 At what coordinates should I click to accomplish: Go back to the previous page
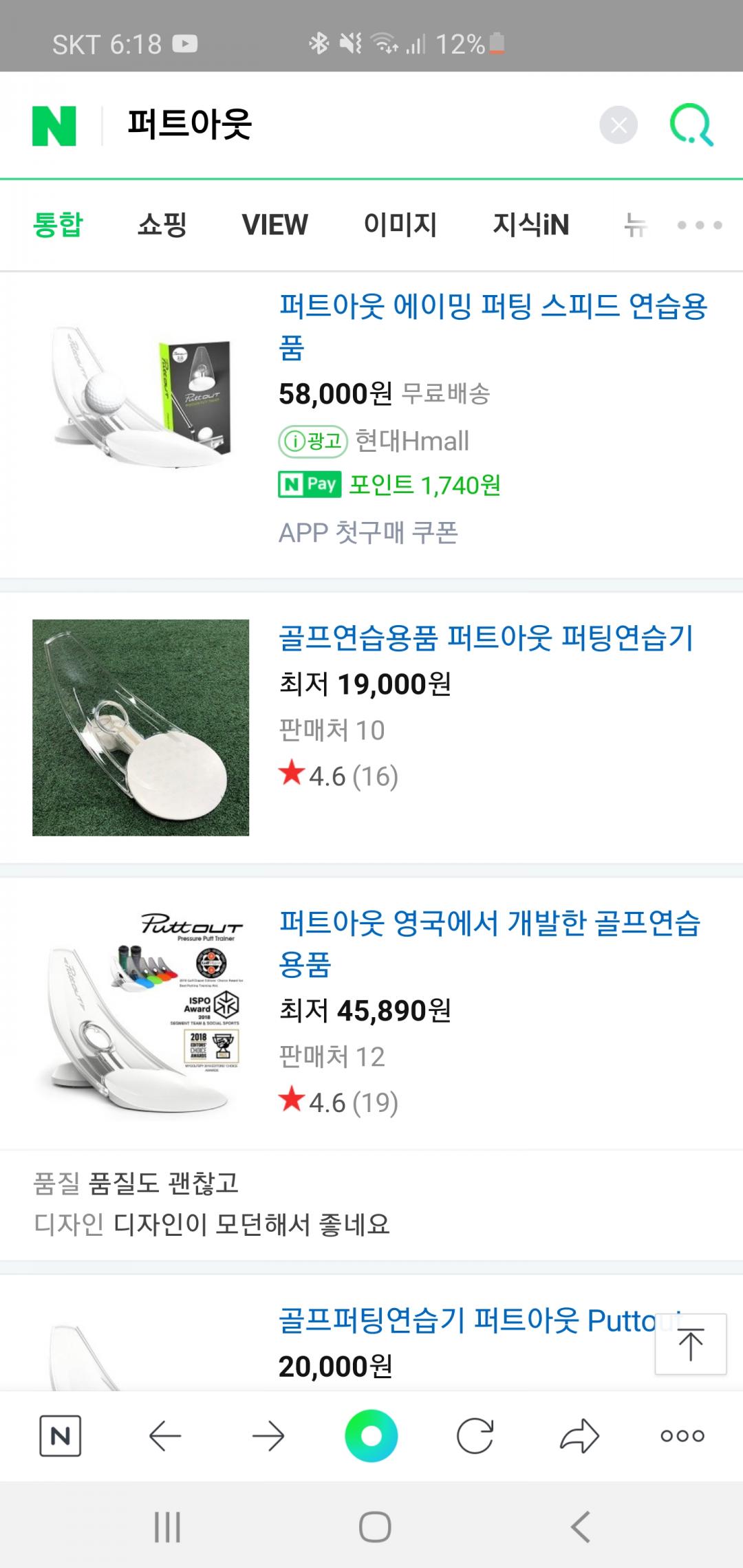[165, 1436]
